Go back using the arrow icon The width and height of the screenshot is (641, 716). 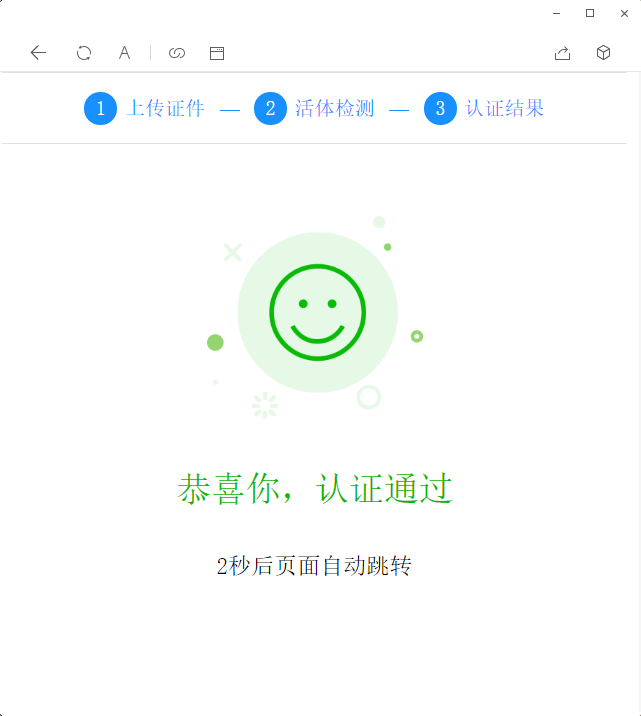point(38,53)
